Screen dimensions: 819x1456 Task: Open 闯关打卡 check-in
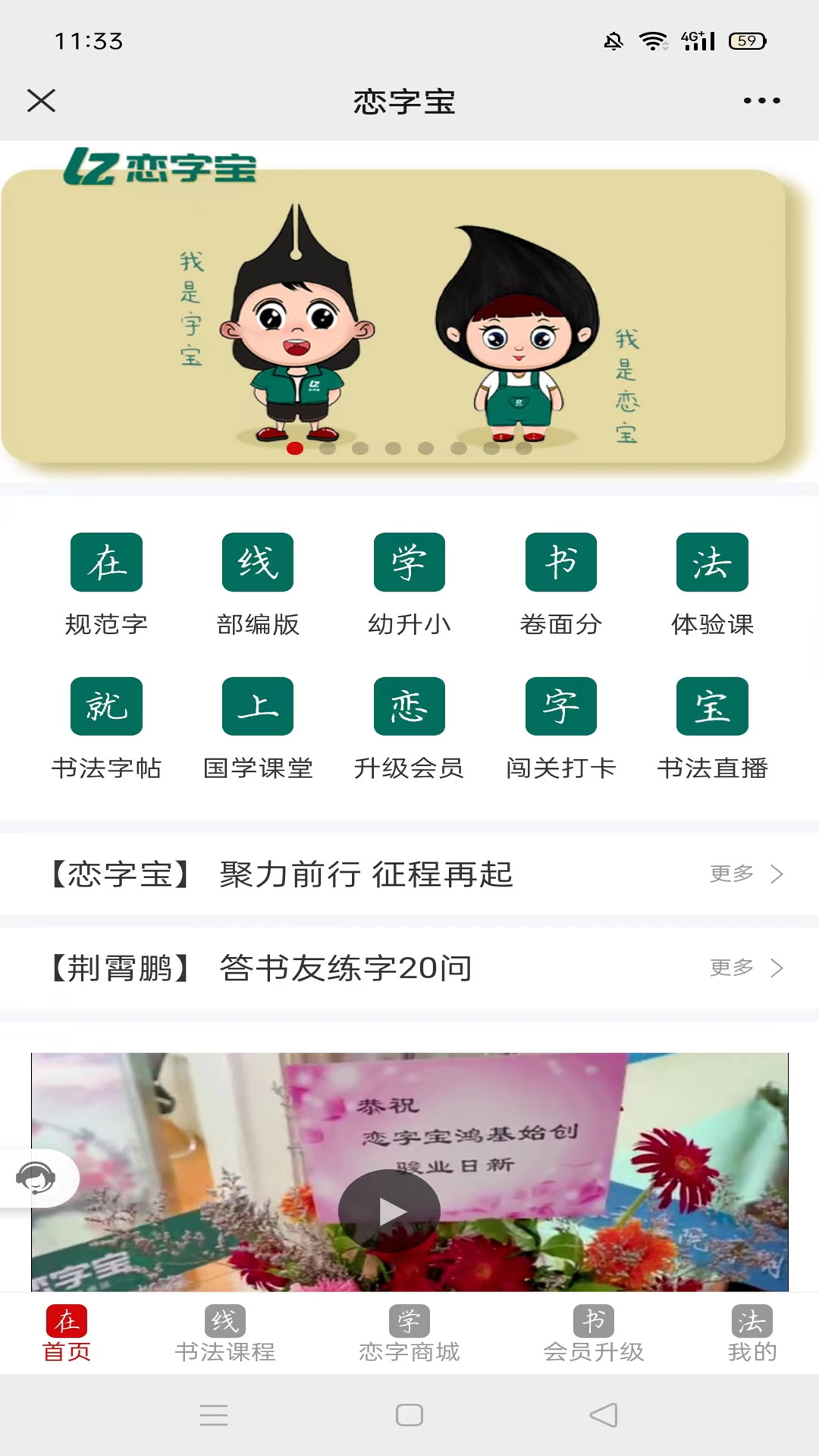561,726
